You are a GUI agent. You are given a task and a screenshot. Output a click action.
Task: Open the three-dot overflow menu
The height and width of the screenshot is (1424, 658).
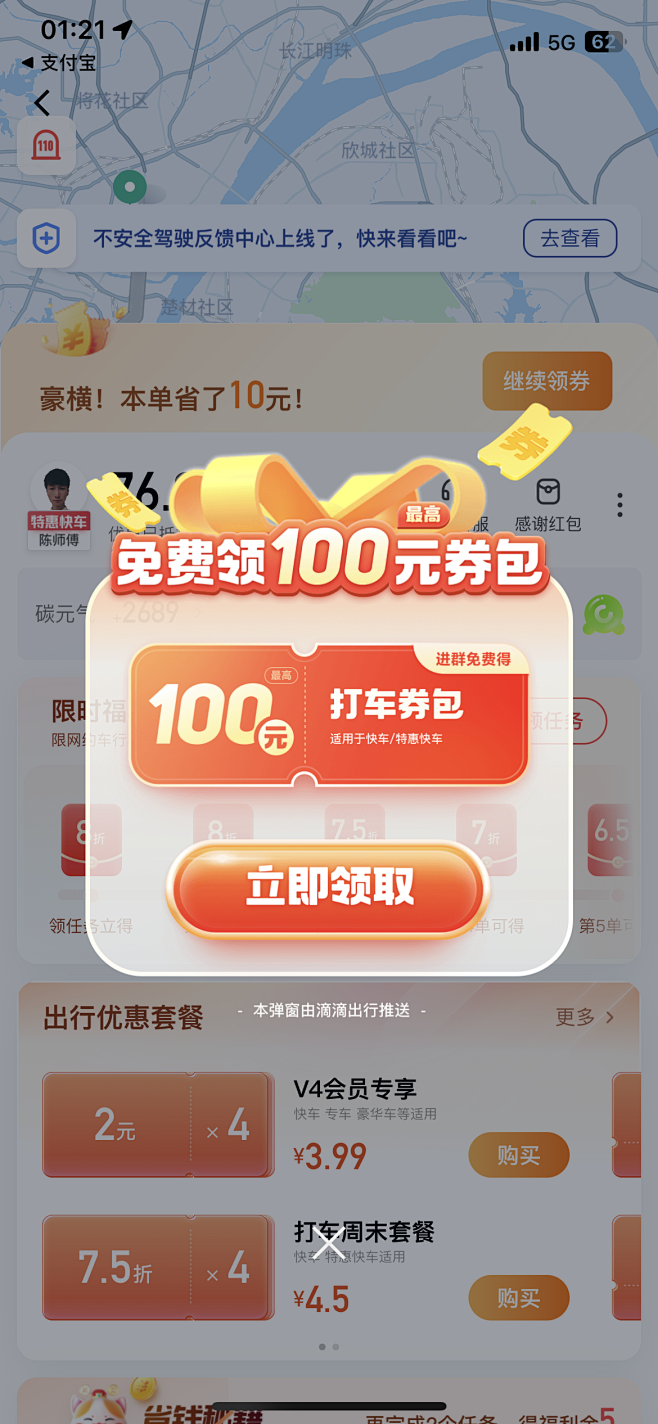620,505
